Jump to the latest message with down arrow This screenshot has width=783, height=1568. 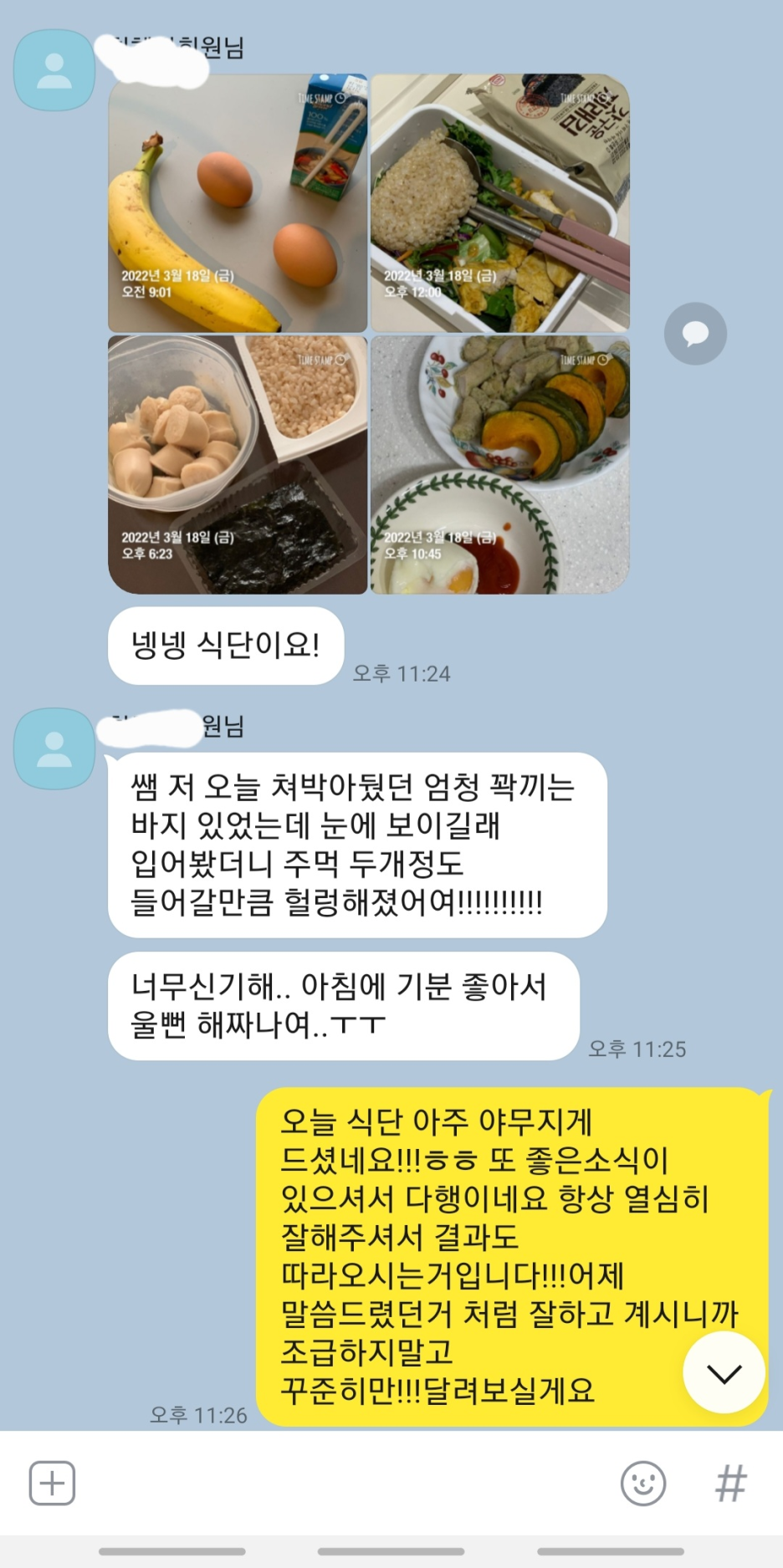724,1372
